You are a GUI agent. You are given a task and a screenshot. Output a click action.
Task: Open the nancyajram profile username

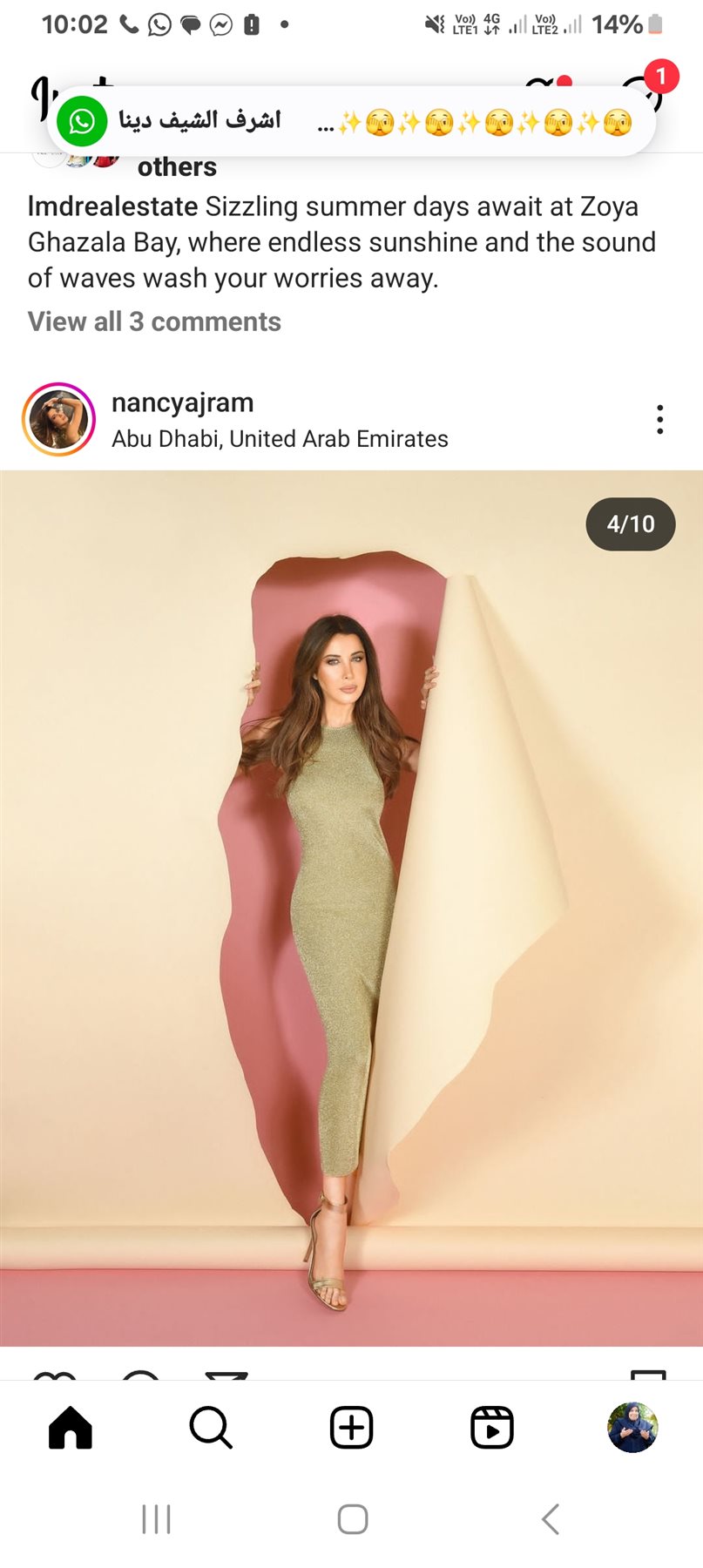(182, 402)
